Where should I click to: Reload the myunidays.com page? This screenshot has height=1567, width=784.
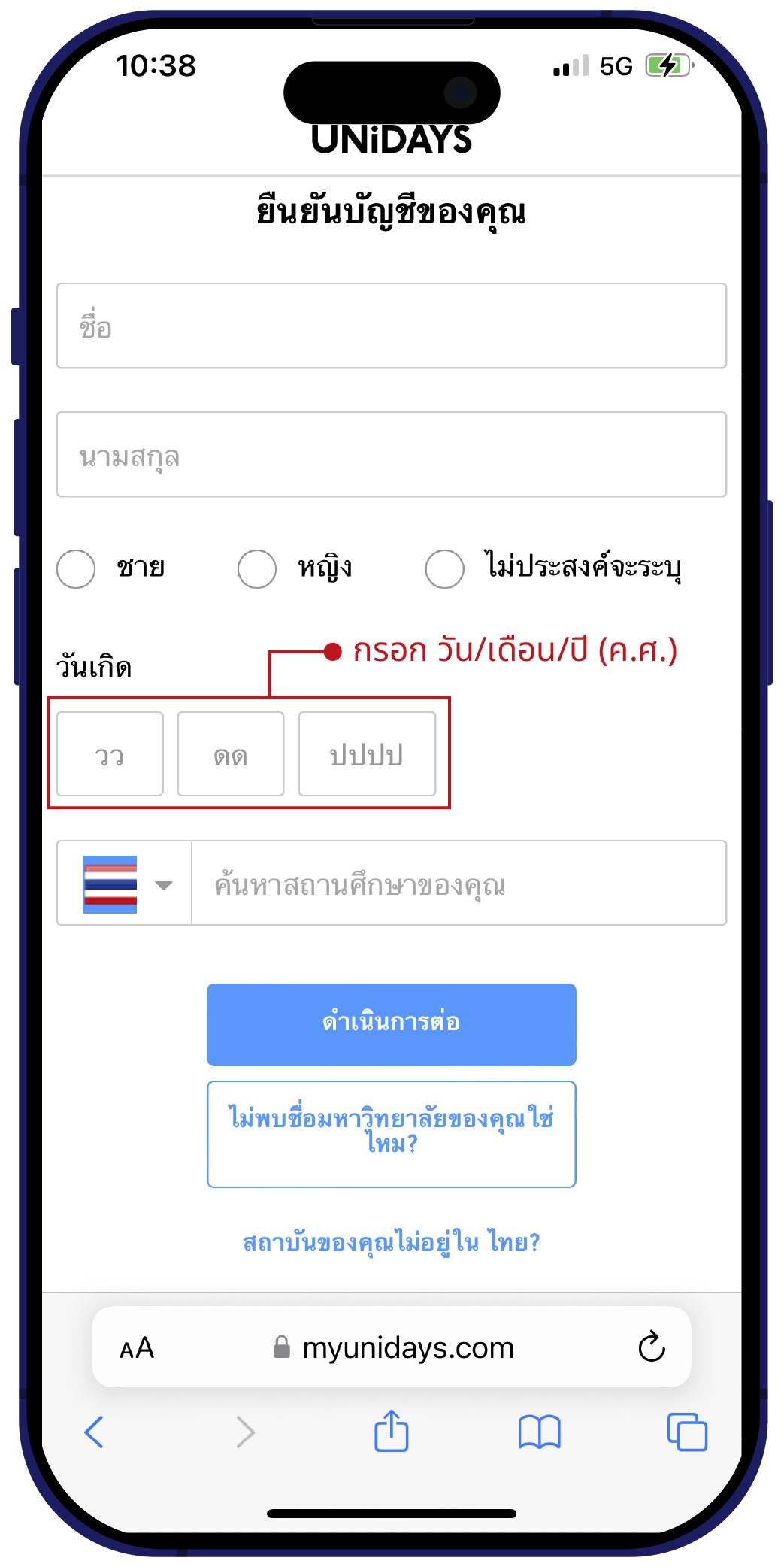[x=652, y=1347]
